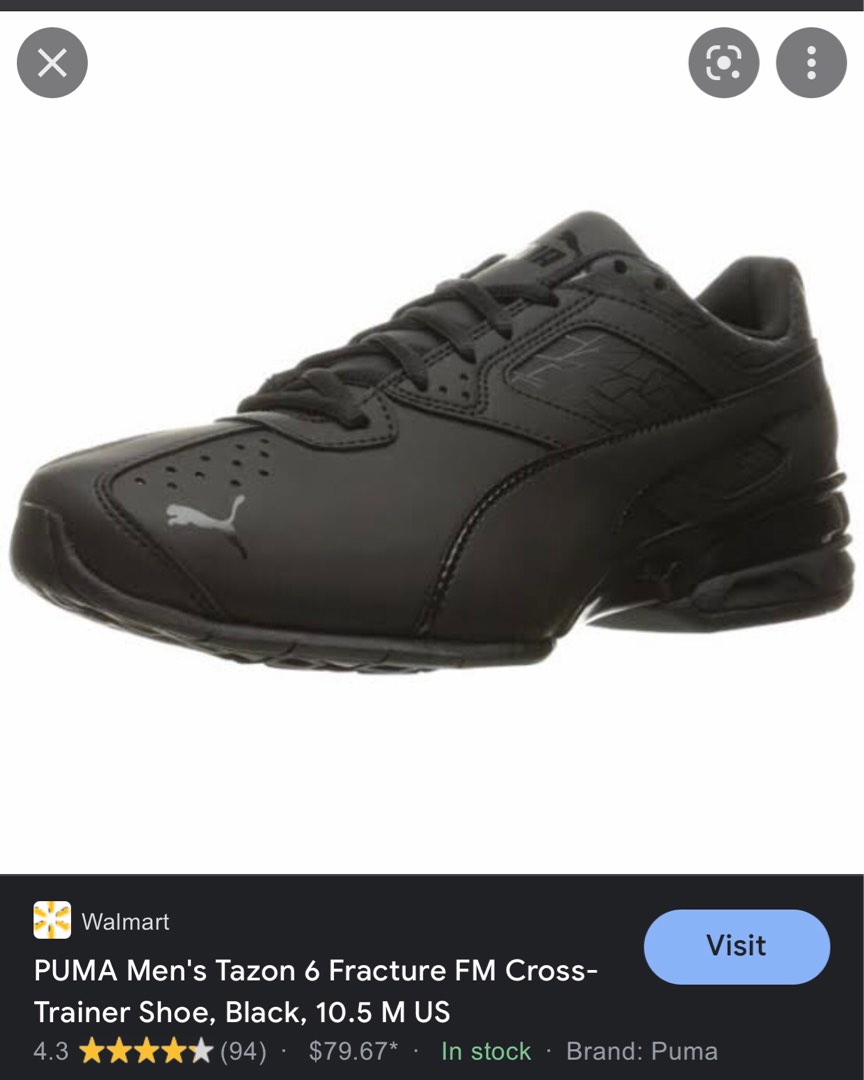Dismiss the image view with the X icon
The width and height of the screenshot is (864, 1080).
(51, 62)
